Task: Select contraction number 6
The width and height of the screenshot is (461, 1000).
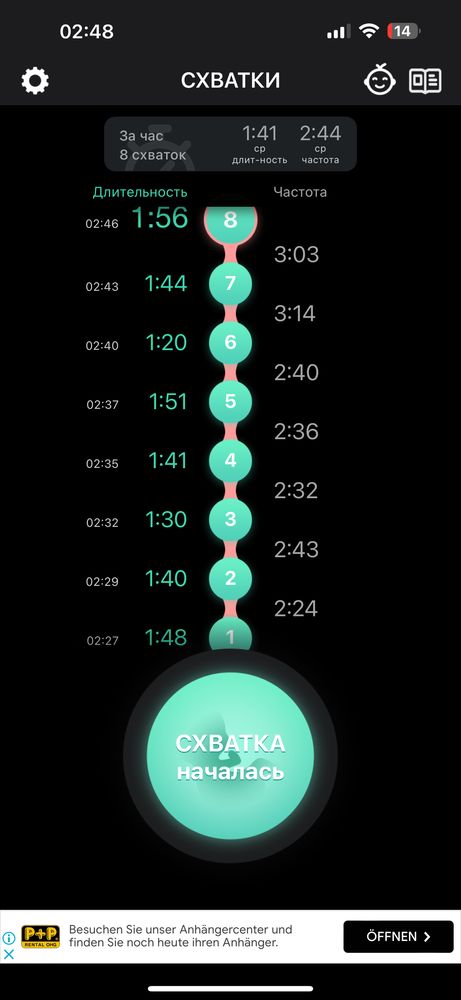Action: (230, 342)
